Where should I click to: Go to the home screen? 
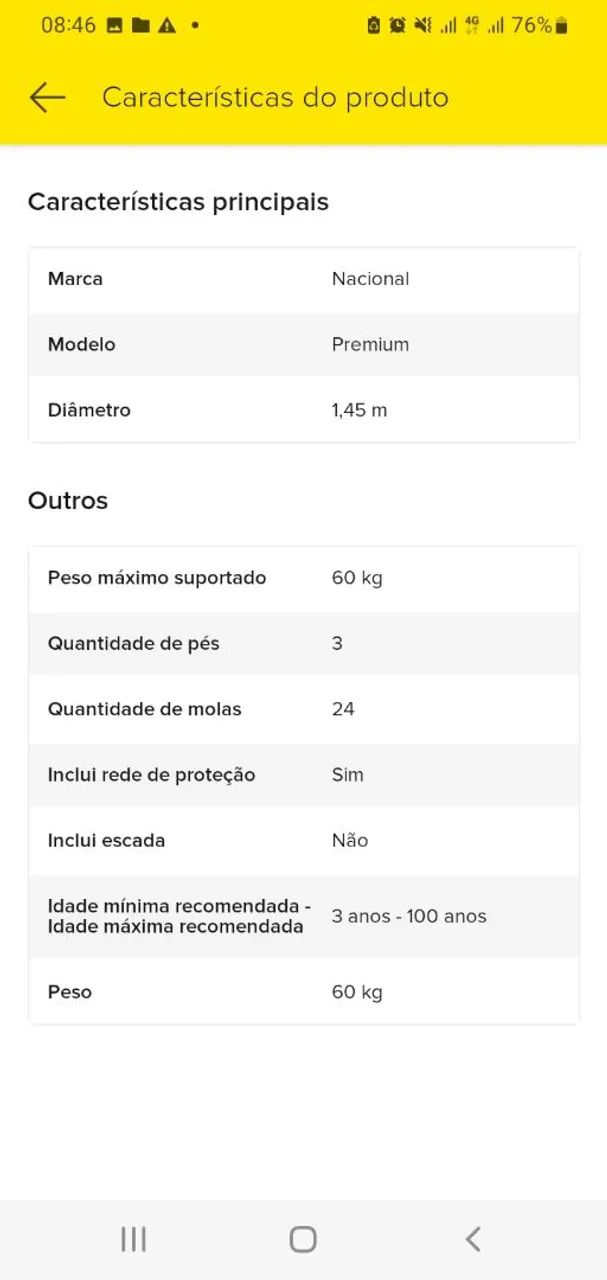pyautogui.click(x=303, y=1239)
